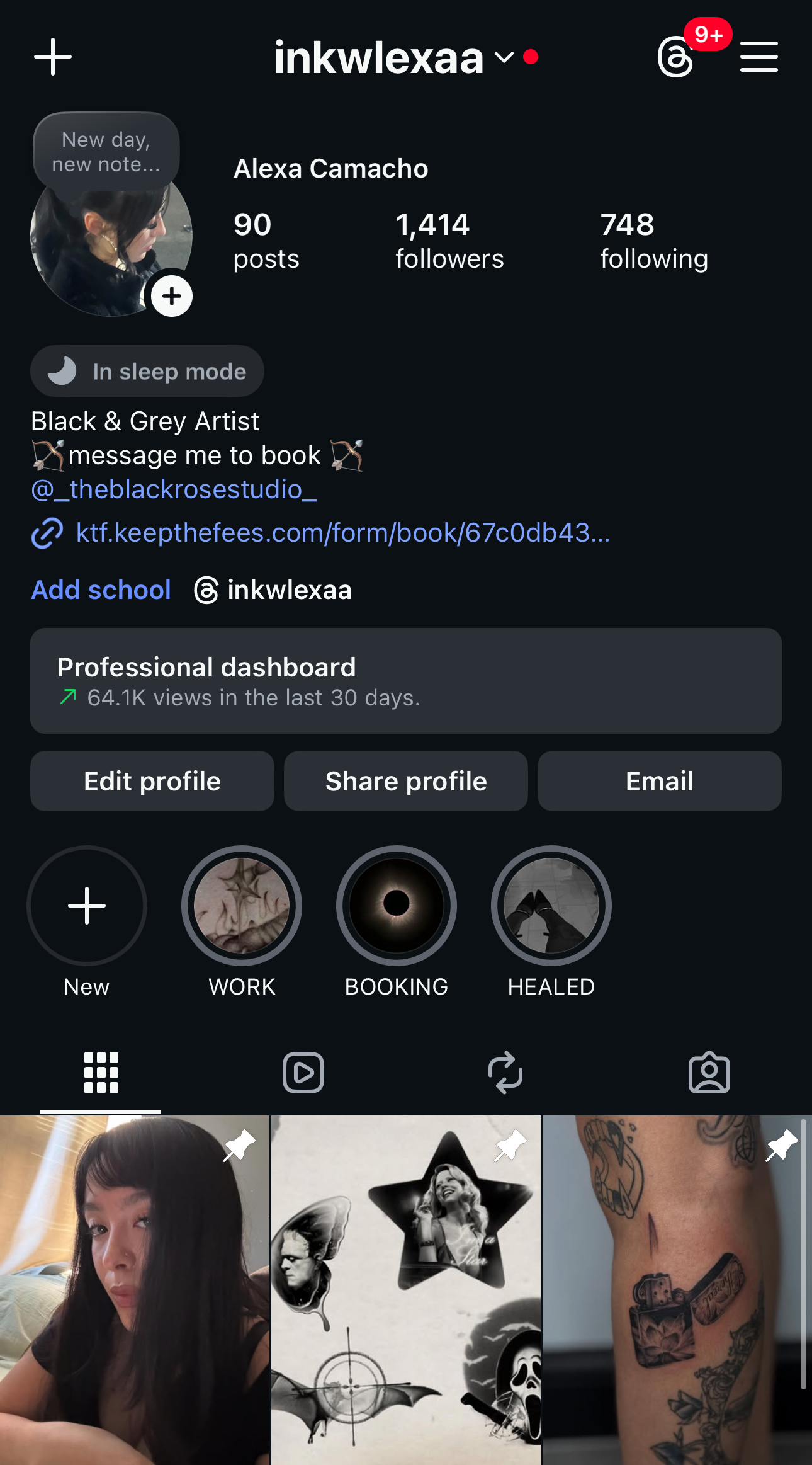The image size is (812, 1465).
Task: Create a New highlight
Action: [87, 906]
